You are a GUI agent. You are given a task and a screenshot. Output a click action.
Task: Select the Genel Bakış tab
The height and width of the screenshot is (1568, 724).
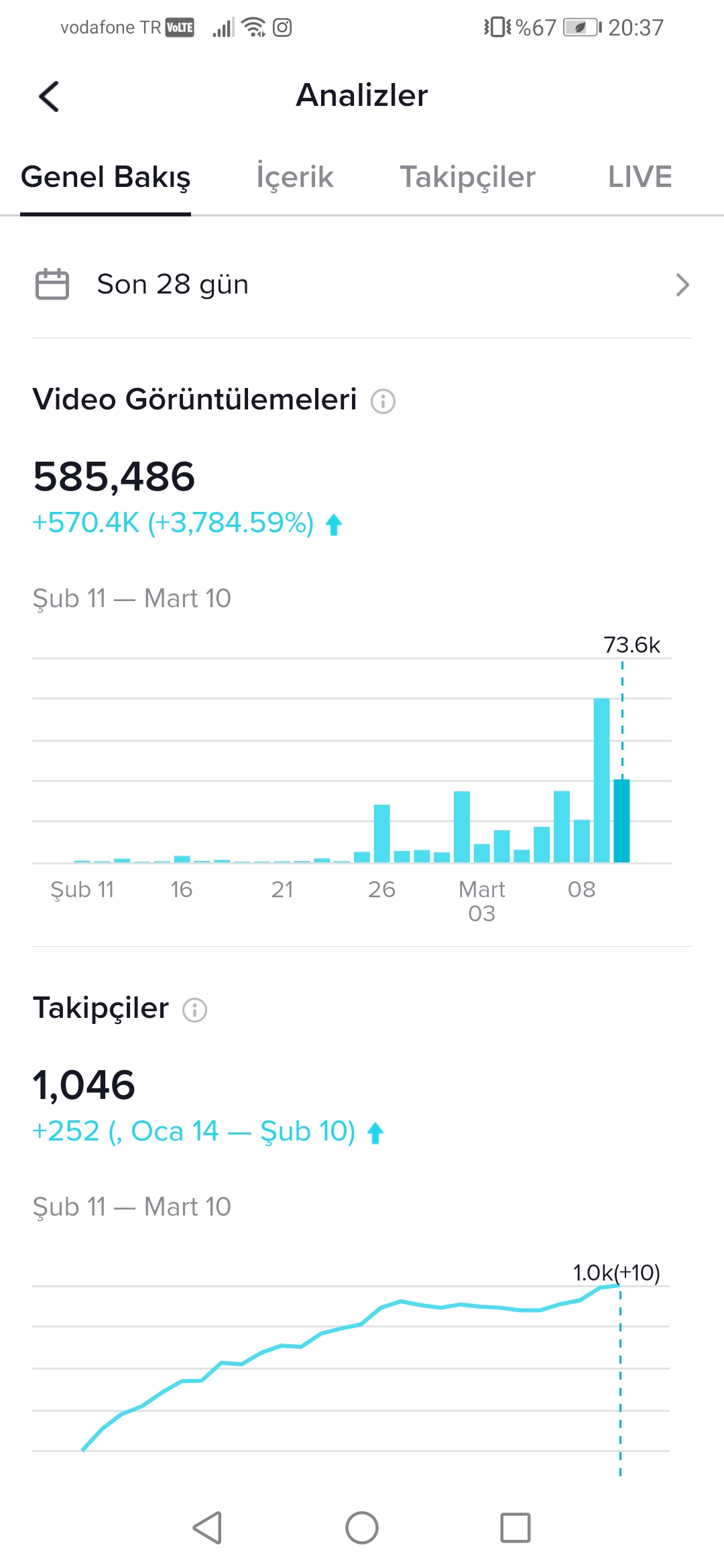(x=106, y=177)
